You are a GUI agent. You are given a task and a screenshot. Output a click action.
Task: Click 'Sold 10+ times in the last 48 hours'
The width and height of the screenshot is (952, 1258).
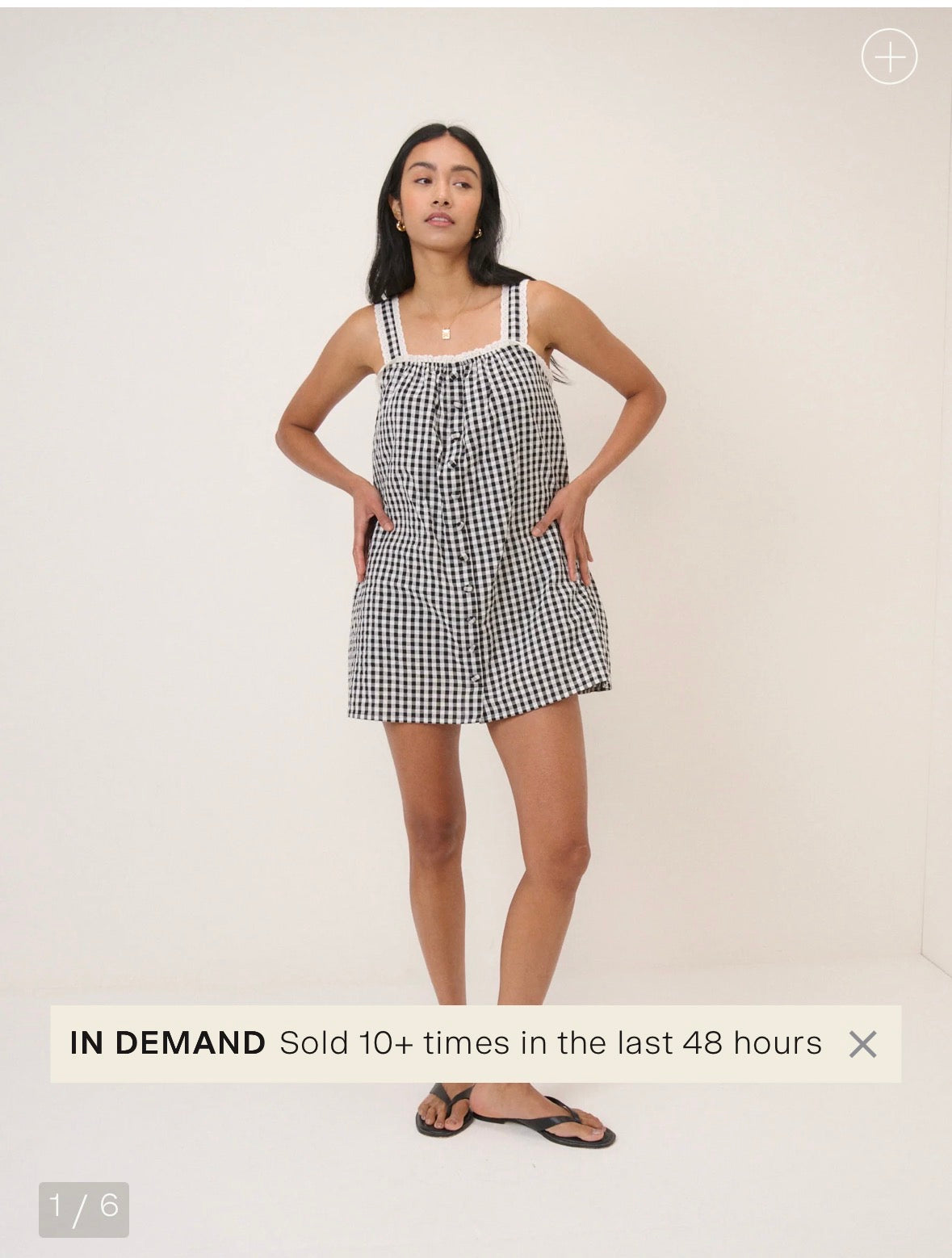click(549, 1044)
